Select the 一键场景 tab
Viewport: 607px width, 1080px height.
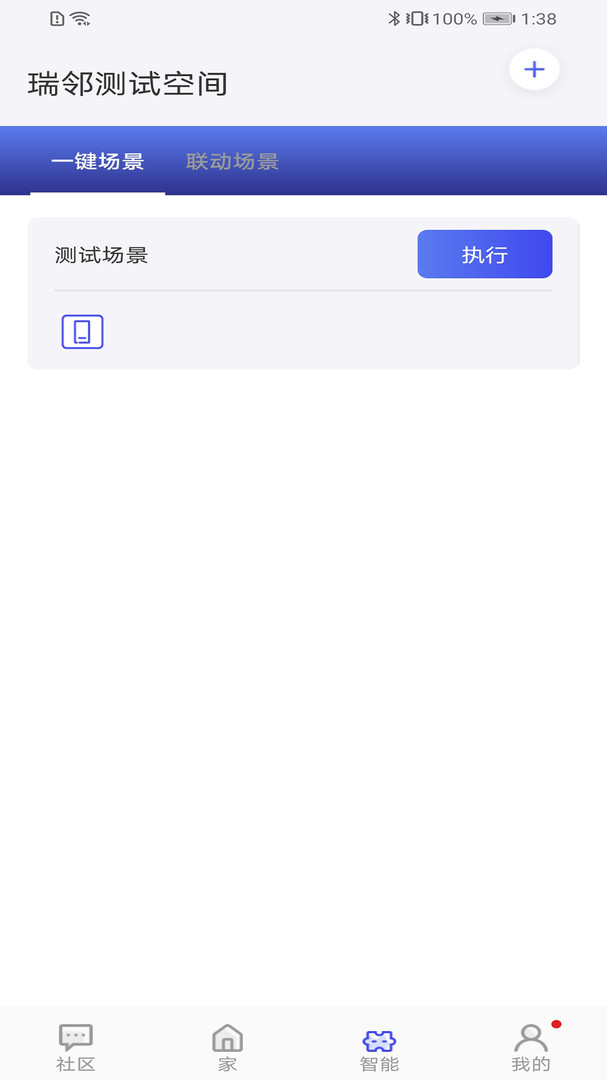98,162
